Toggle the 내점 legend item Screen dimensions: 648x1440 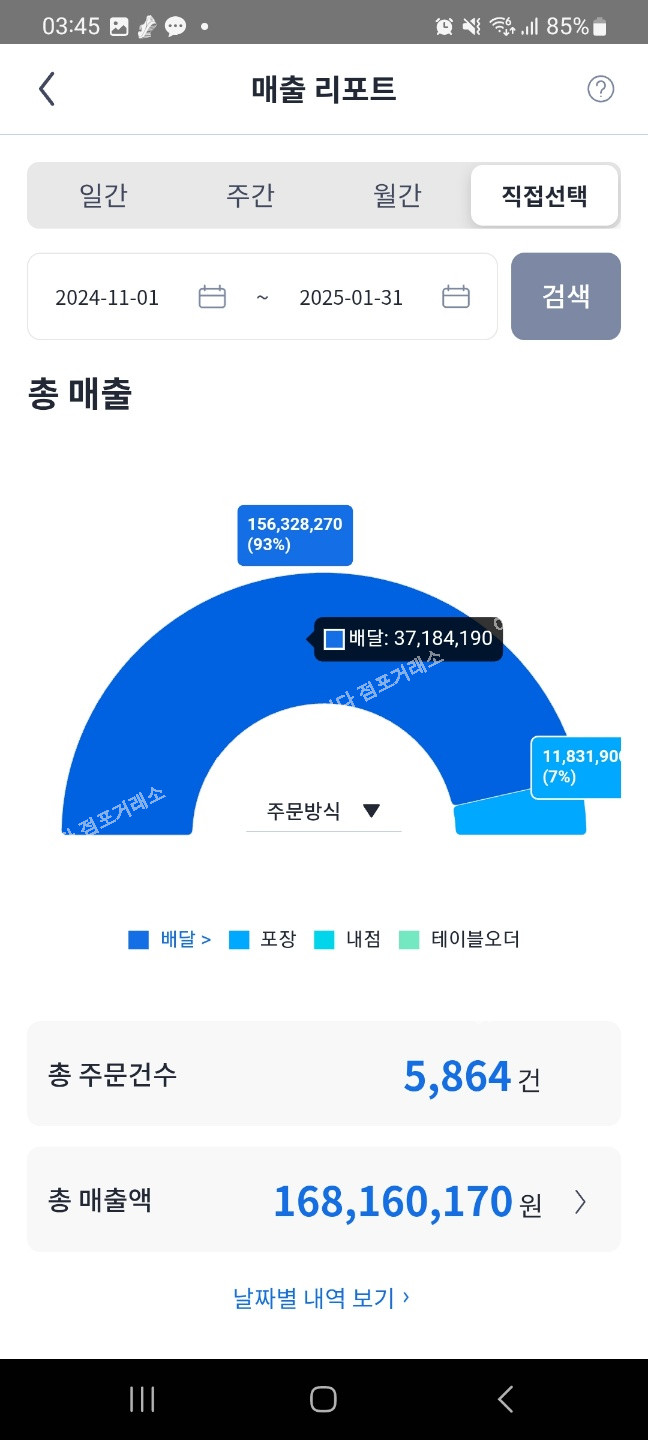[x=348, y=939]
